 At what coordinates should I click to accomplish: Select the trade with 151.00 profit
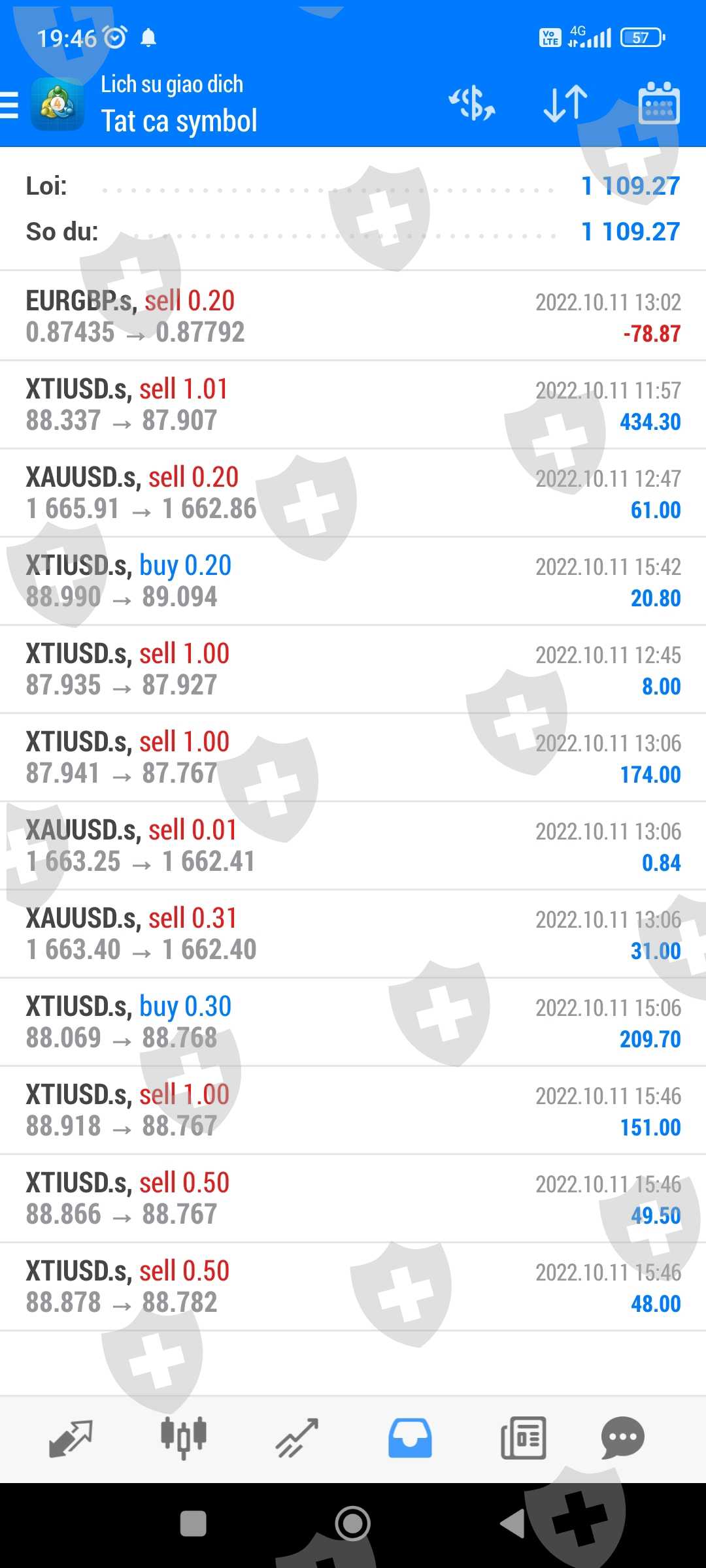click(x=353, y=1111)
